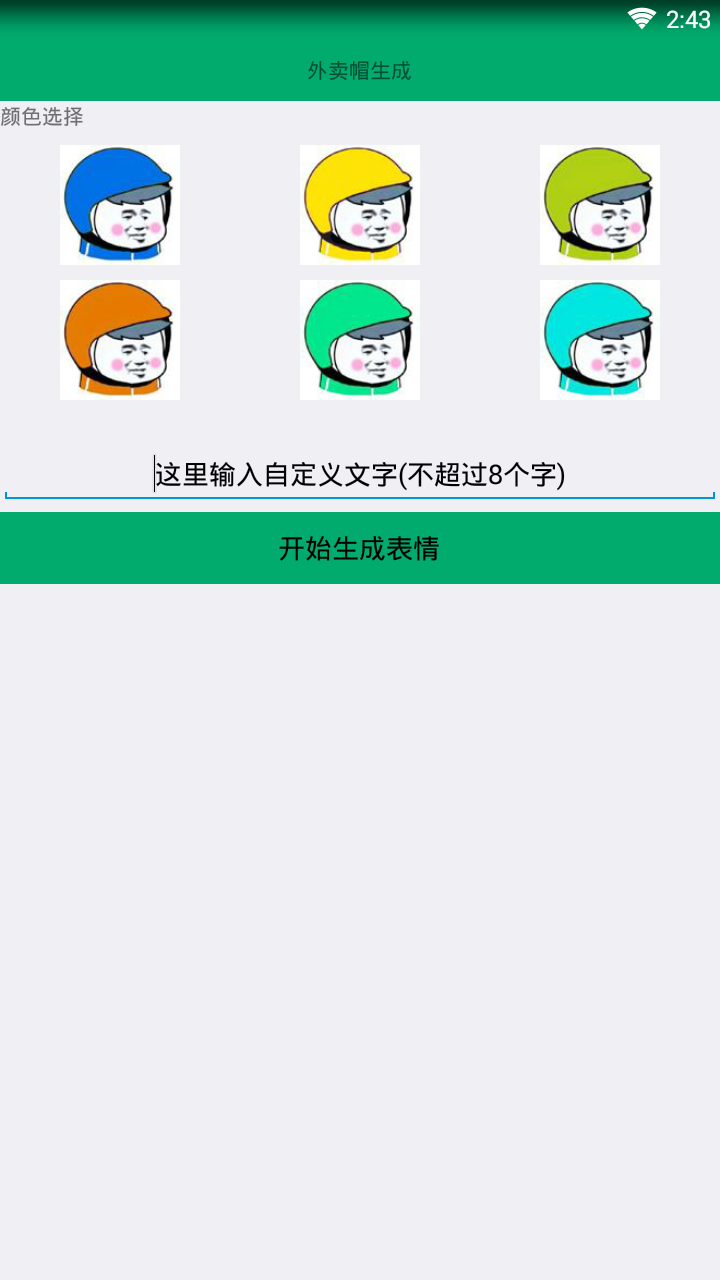Pick the lime green helmet
The width and height of the screenshot is (720, 1280).
(x=600, y=205)
